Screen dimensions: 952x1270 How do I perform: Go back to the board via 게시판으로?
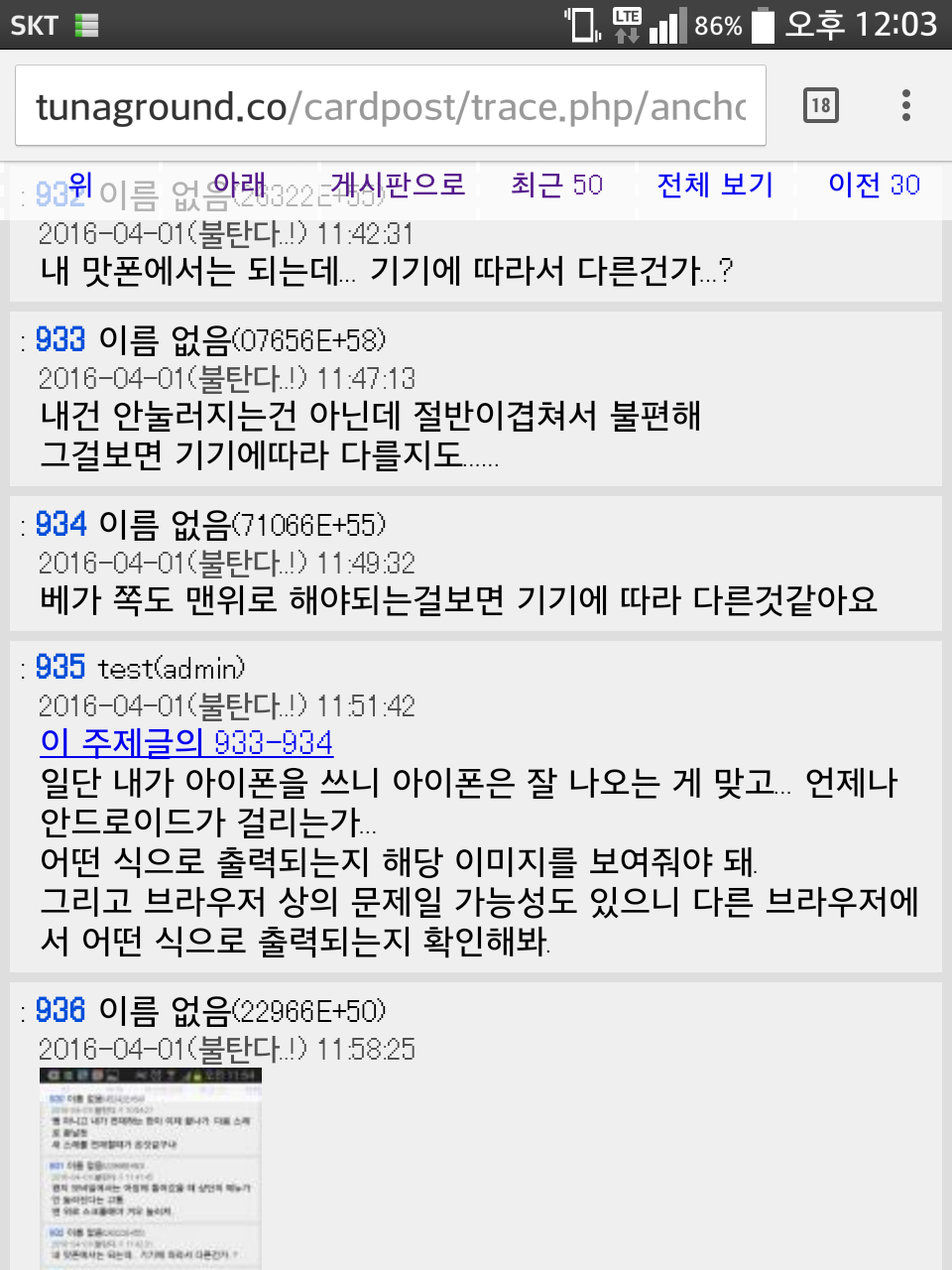(x=398, y=185)
